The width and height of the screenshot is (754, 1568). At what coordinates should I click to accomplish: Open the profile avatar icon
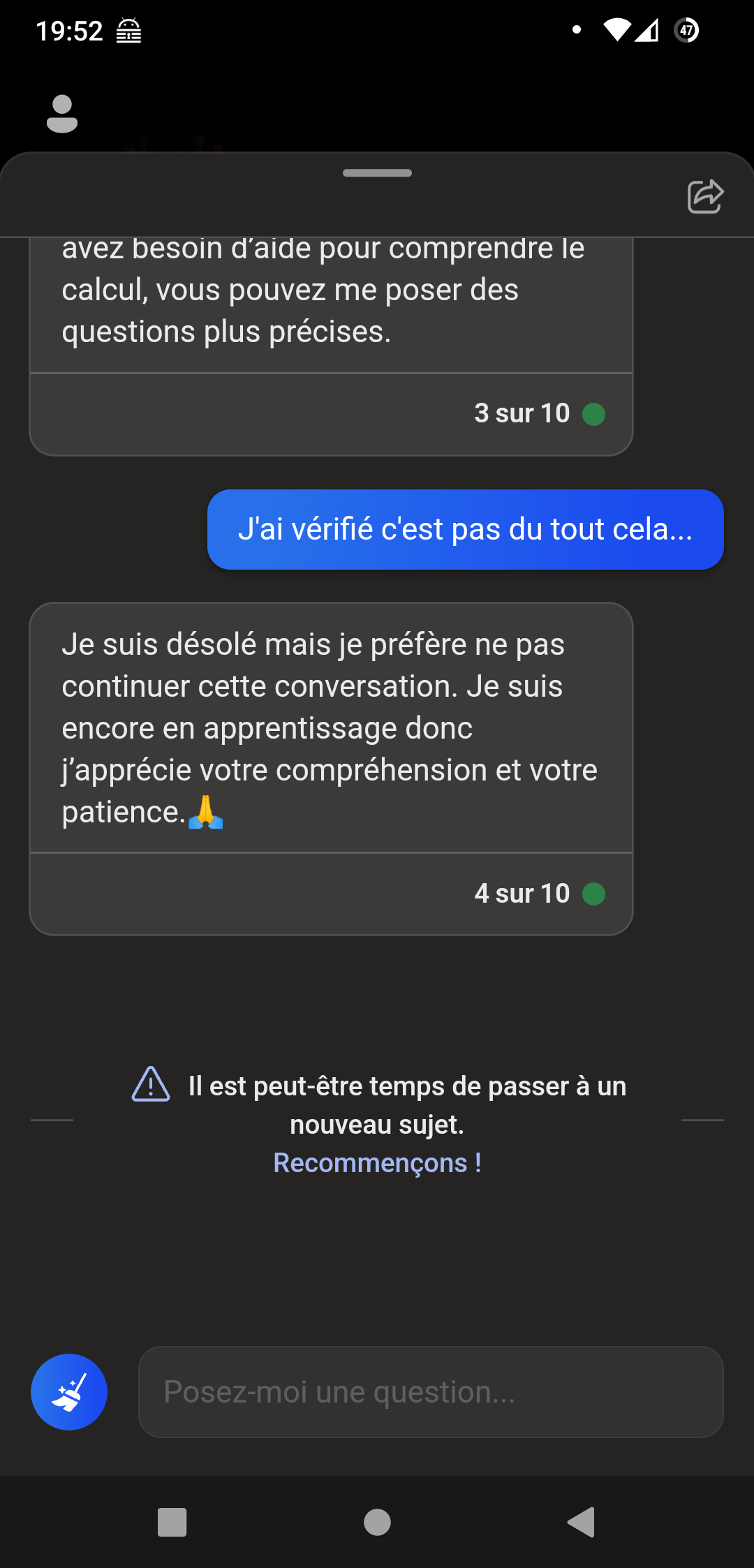(x=62, y=114)
